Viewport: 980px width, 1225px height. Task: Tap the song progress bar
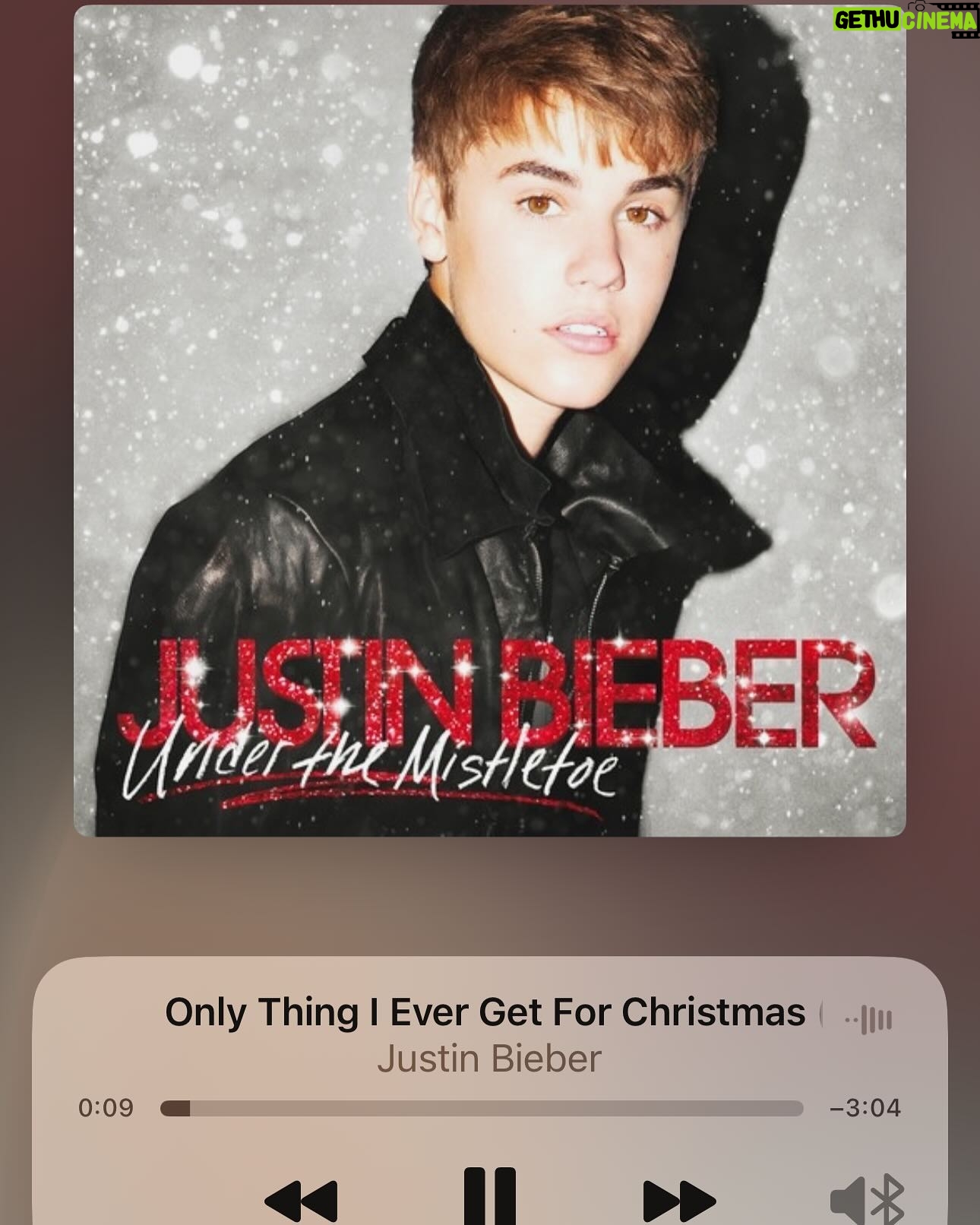[x=481, y=1109]
